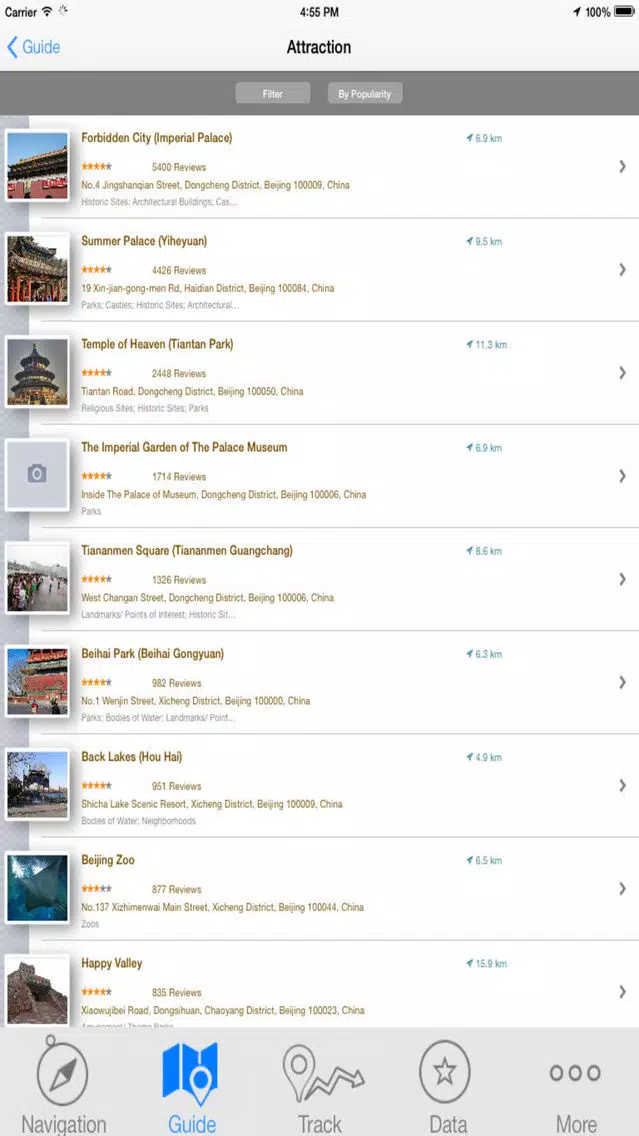Select Tiananmen Square (Tiananmen Guangchang)

pyautogui.click(x=320, y=579)
